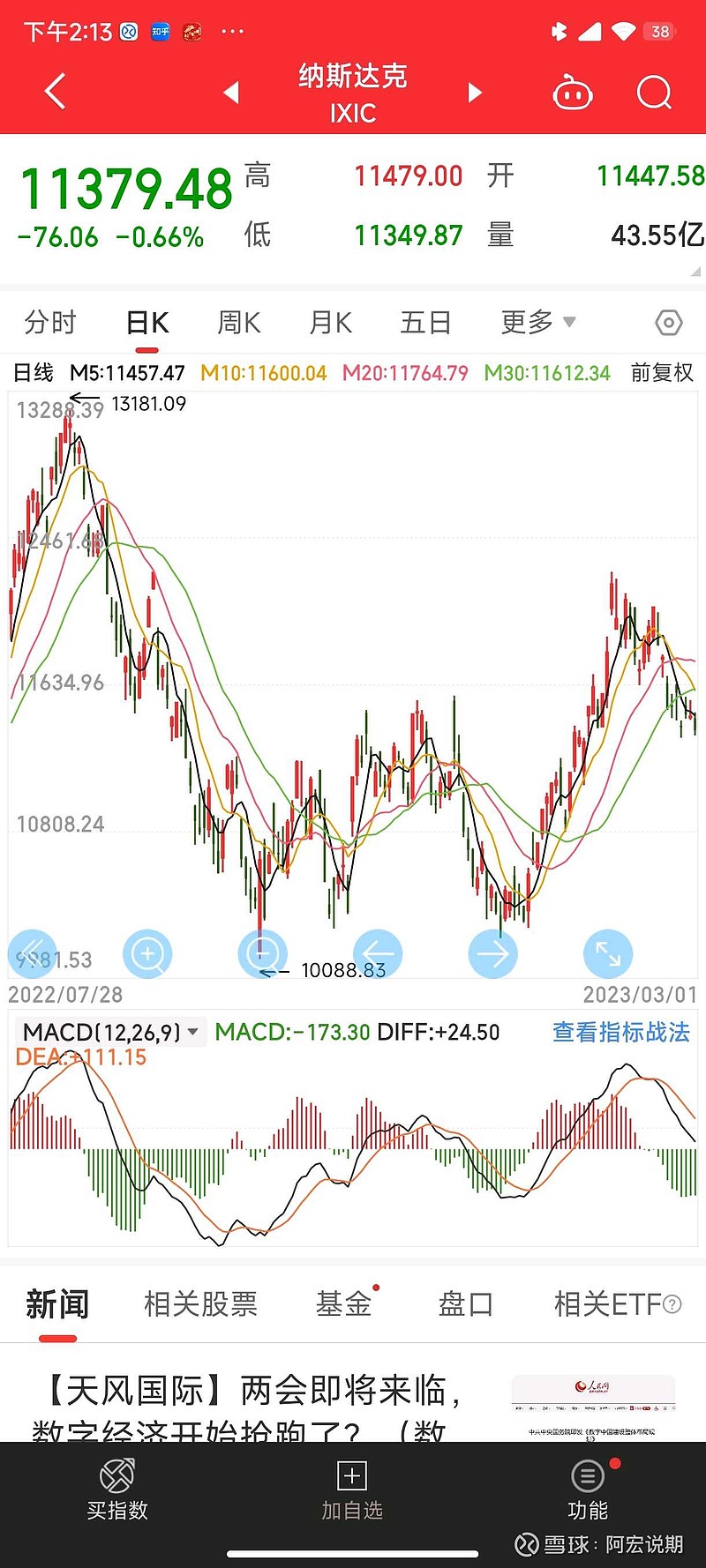Zoom in on the chart
This screenshot has height=1568, width=706.
point(146,953)
